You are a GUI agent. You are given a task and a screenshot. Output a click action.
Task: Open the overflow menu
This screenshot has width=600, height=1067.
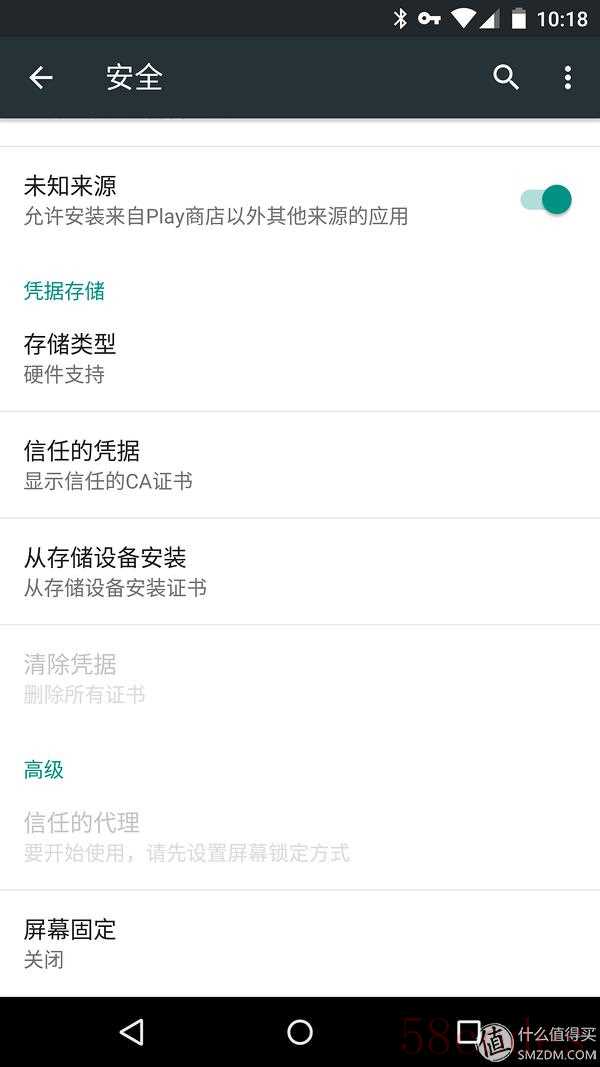(567, 77)
